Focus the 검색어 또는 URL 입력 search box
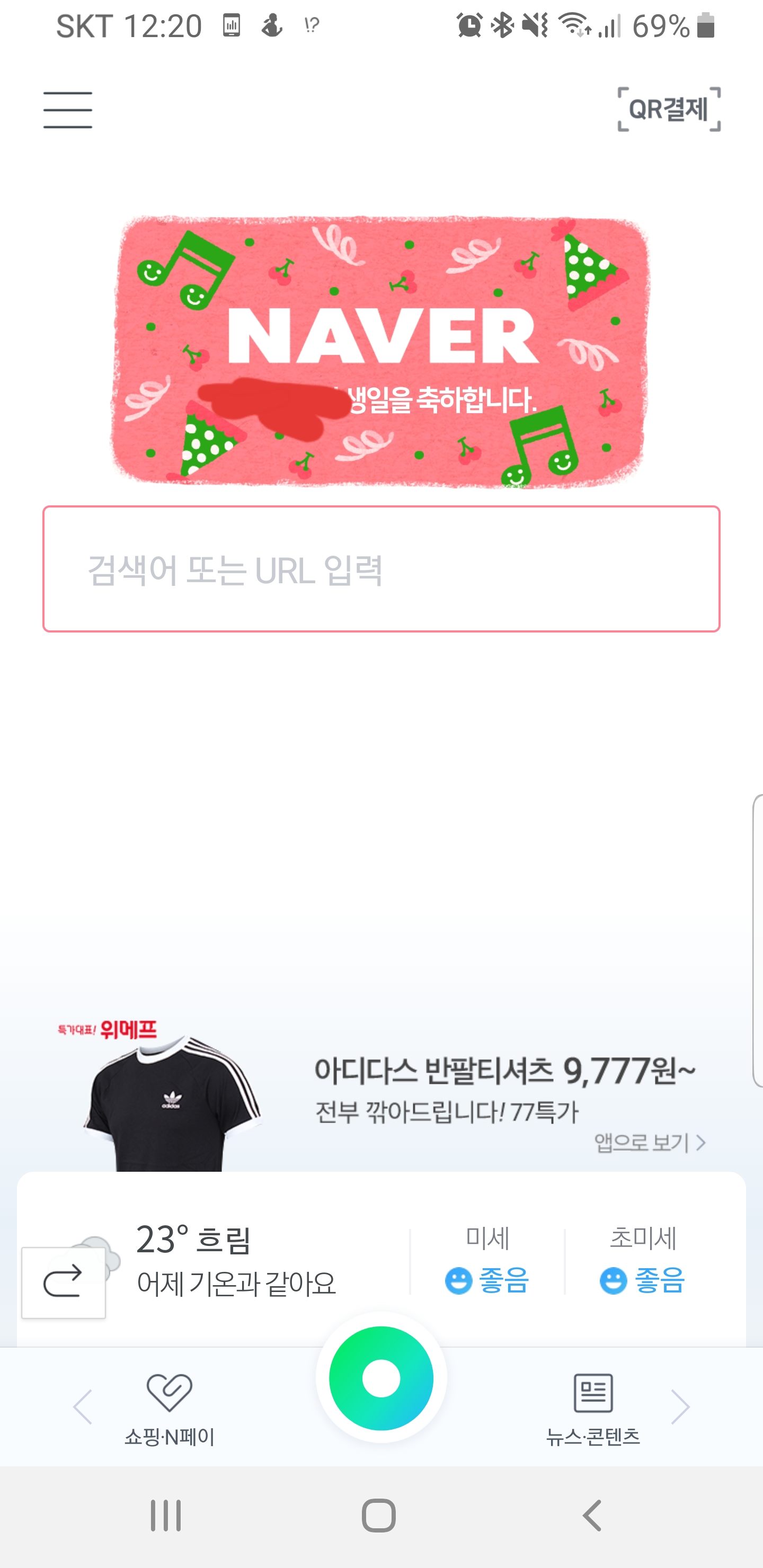Image resolution: width=763 pixels, height=1568 pixels. point(381,569)
